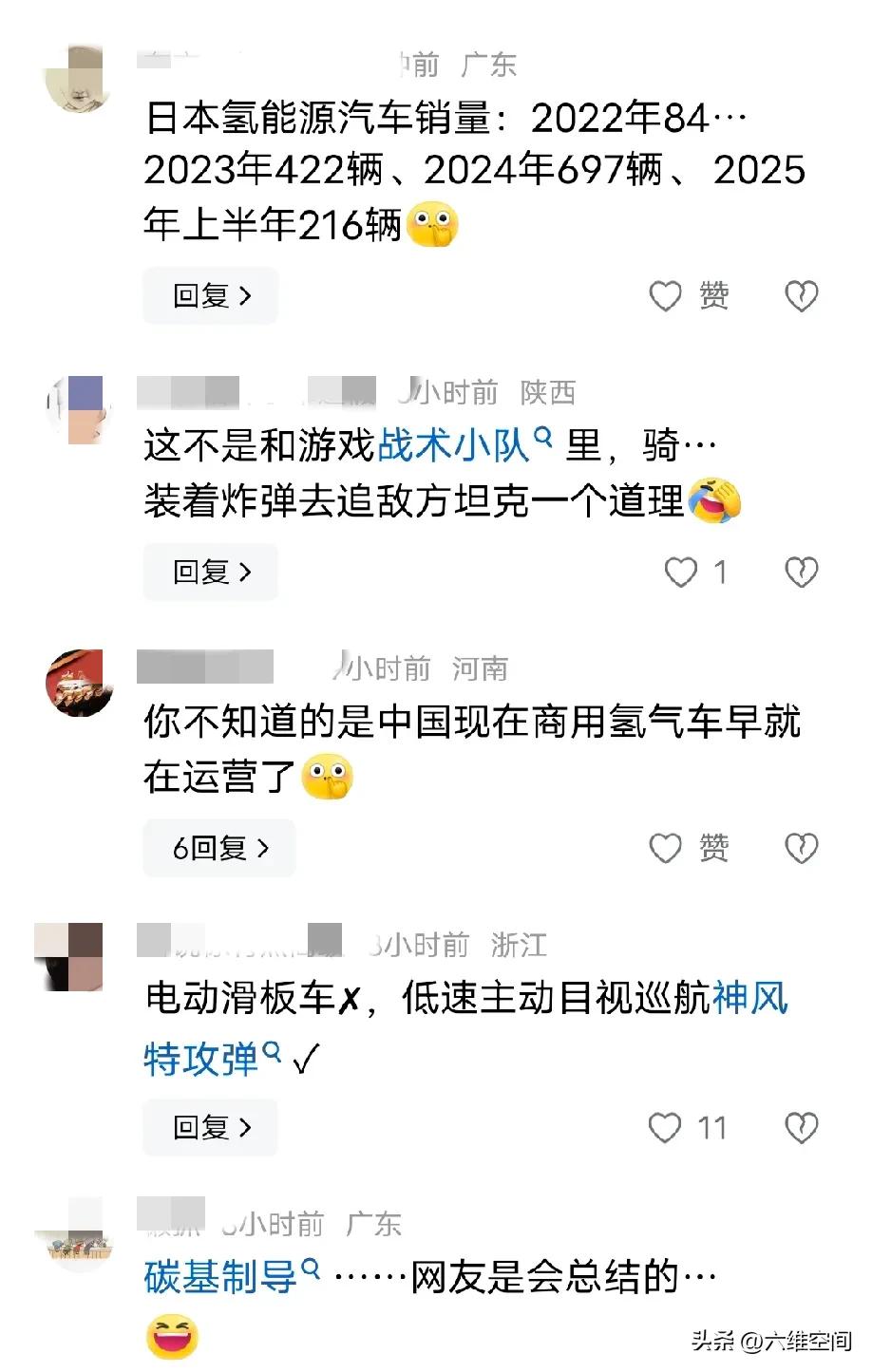This screenshot has width=872, height=1372.
Task: Like the 日本氢能源汽车销量 comment
Action: (x=666, y=296)
